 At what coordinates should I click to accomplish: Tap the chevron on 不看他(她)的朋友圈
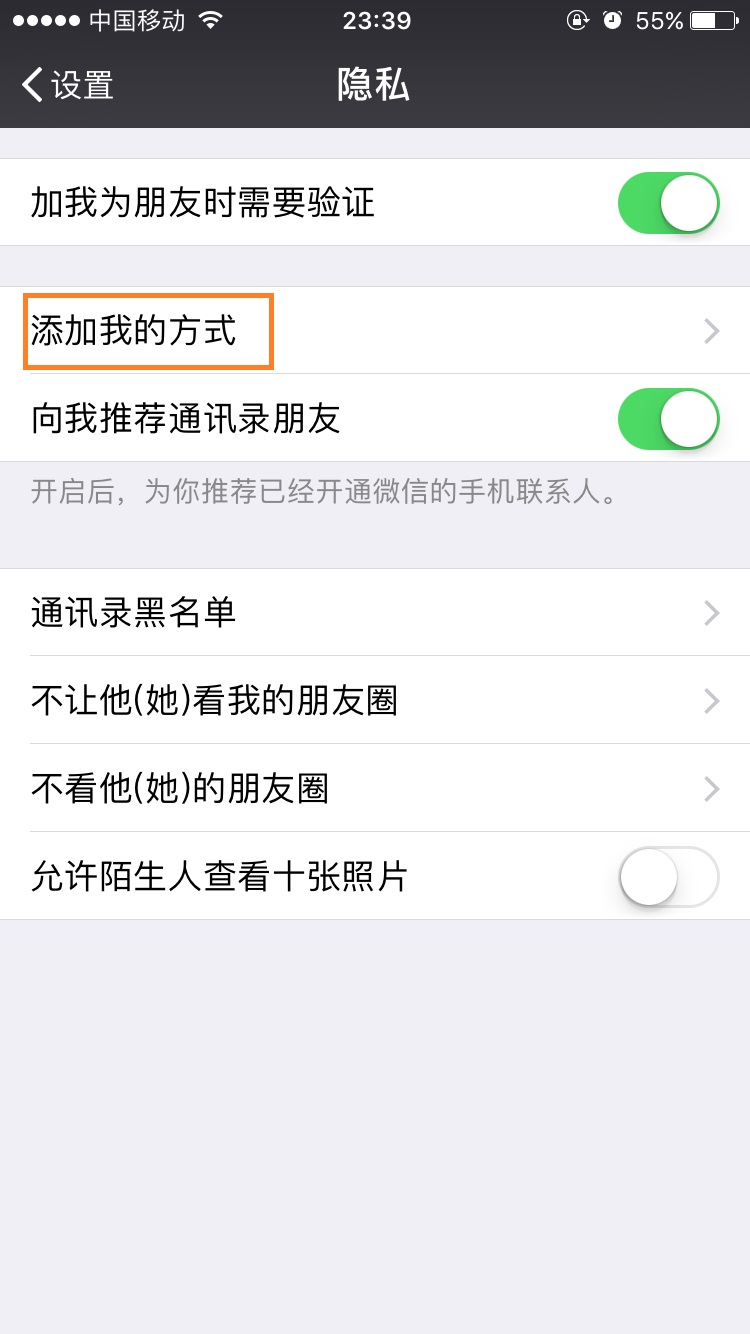pos(711,789)
